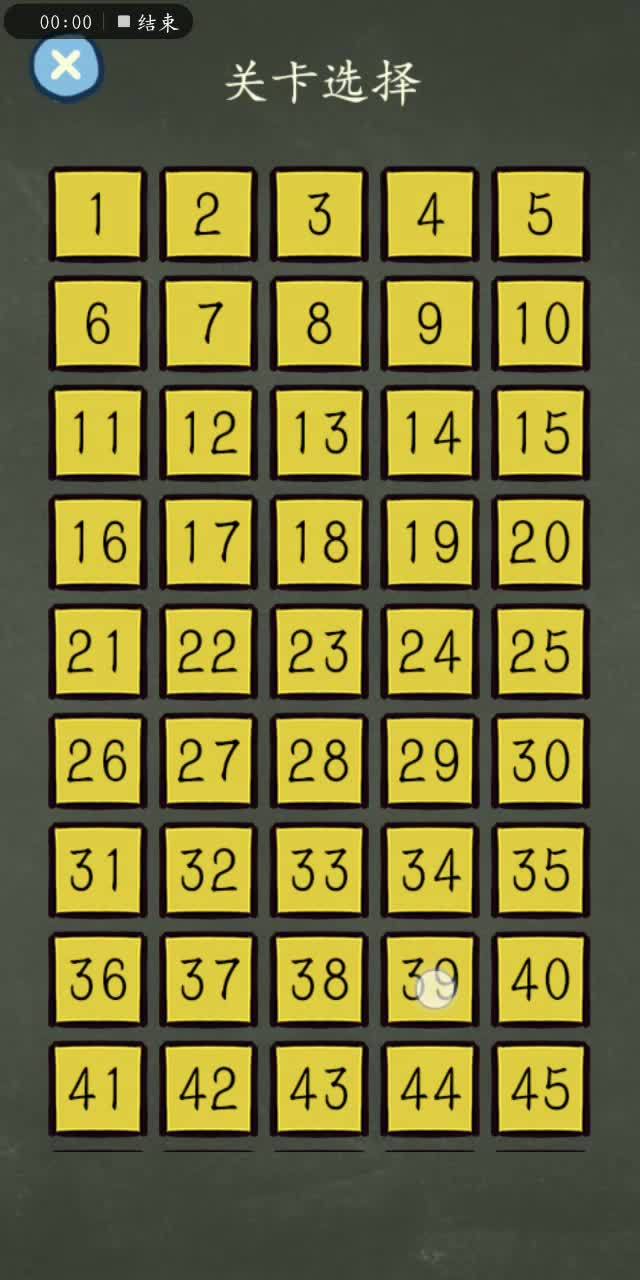
Task: Select level 37
Action: 208,979
